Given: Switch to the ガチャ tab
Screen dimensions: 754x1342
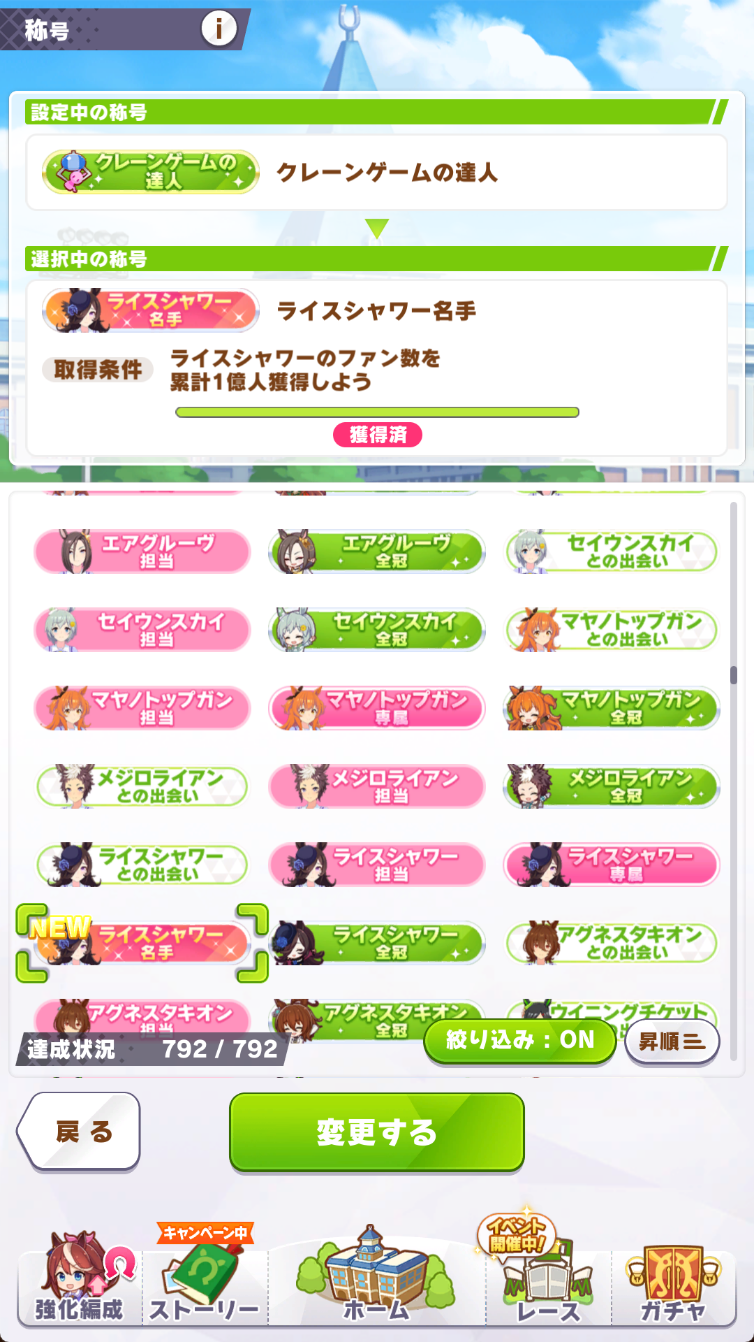Looking at the screenshot, I should (x=674, y=1283).
